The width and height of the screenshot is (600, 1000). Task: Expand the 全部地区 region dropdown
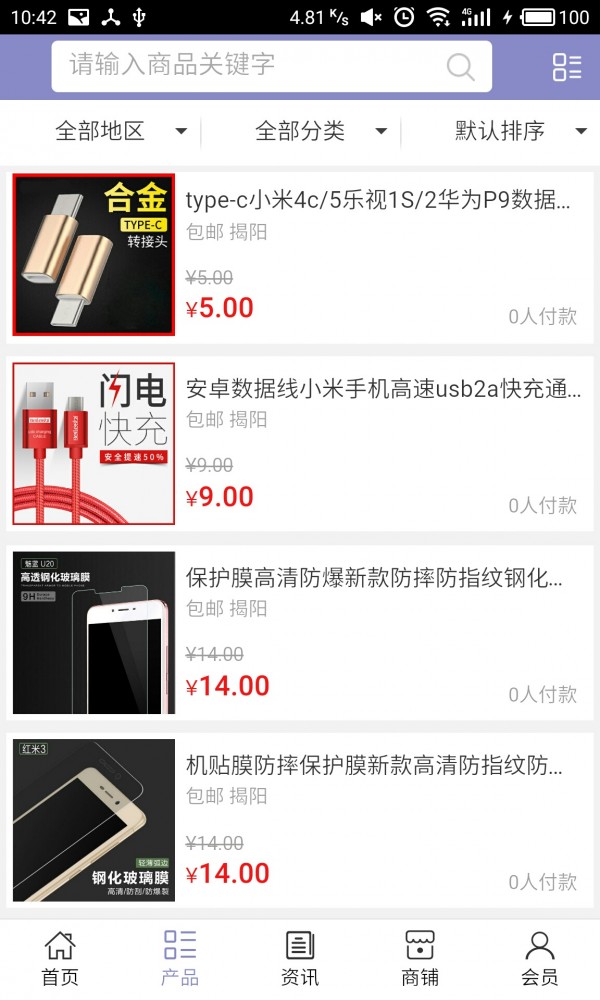[120, 131]
